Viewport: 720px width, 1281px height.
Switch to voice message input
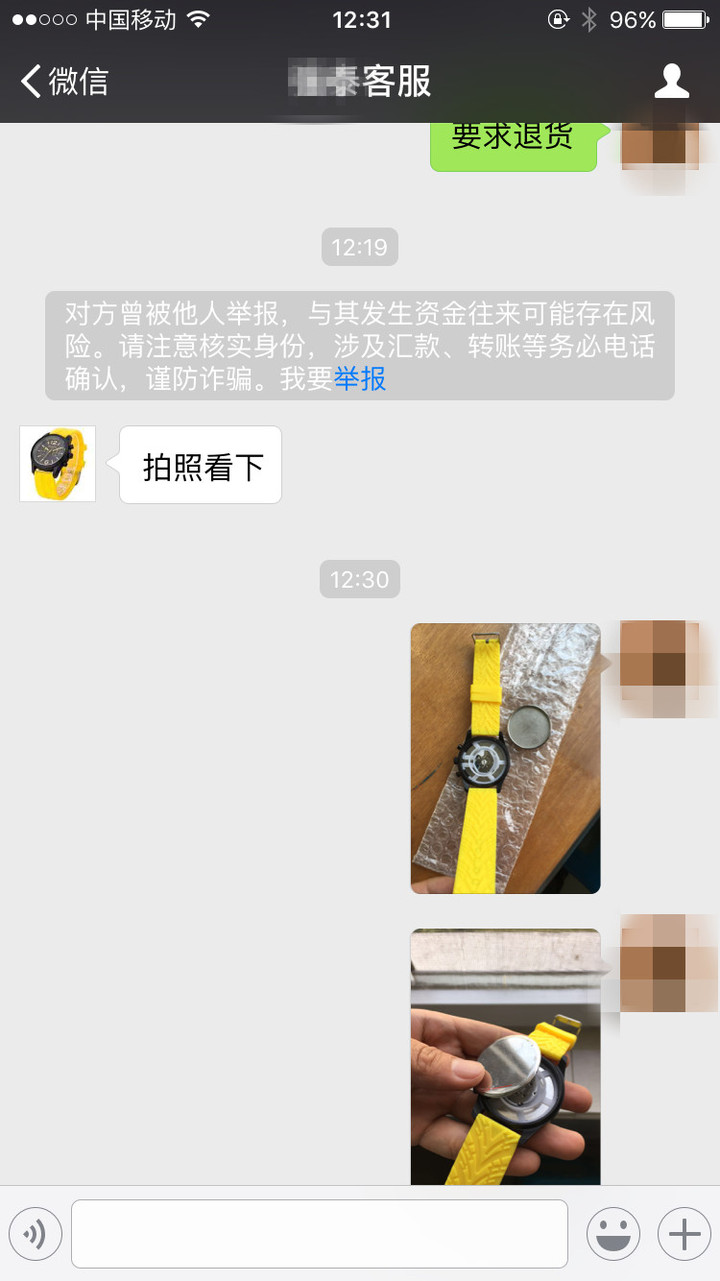pyautogui.click(x=36, y=1234)
